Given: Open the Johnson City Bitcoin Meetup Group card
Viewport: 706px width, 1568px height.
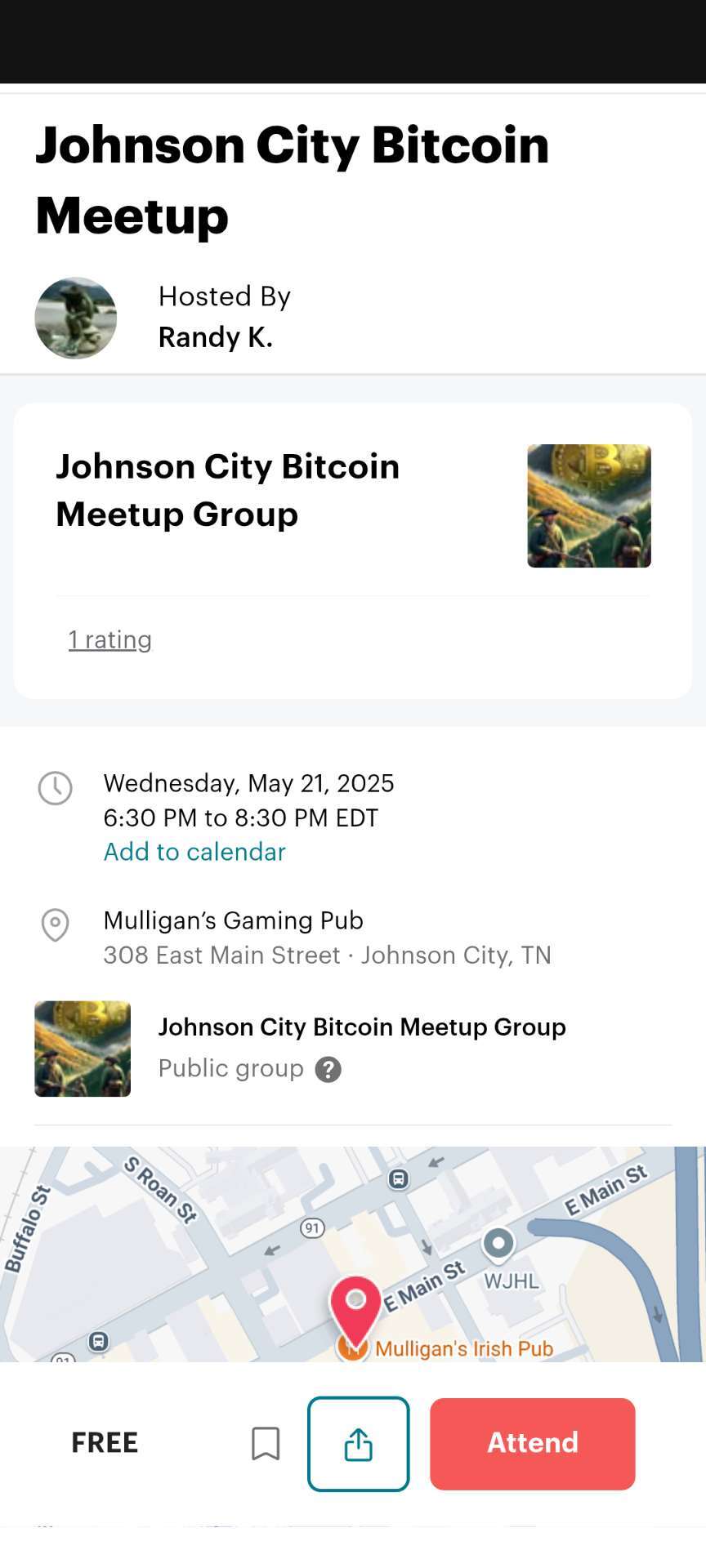Looking at the screenshot, I should pos(353,551).
